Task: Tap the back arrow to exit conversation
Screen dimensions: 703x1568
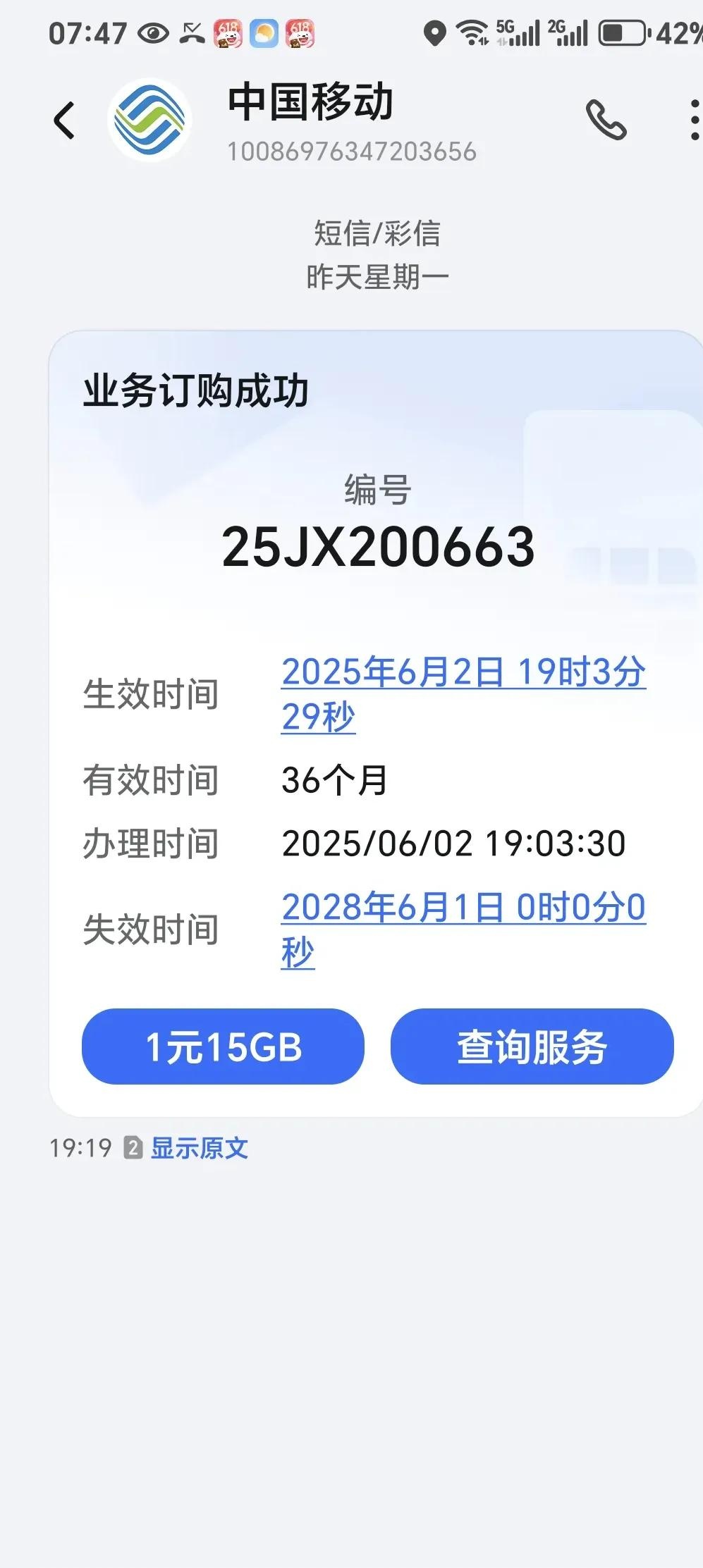Action: click(x=63, y=121)
